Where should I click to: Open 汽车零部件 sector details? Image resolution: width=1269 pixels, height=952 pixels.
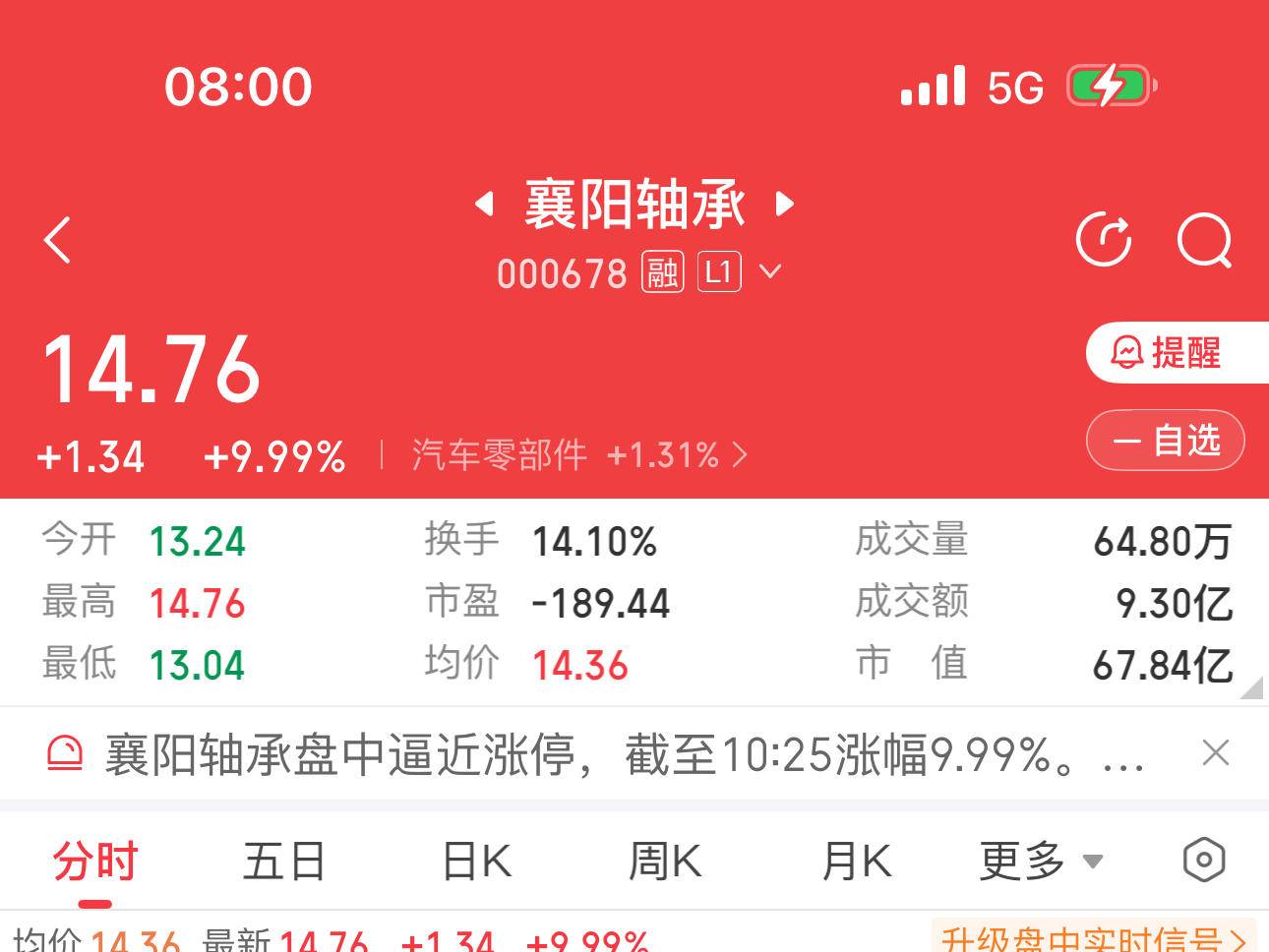[578, 455]
